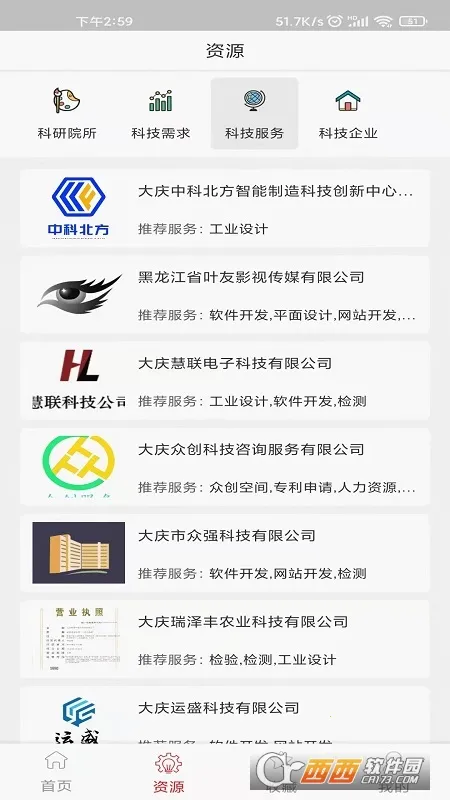The image size is (450, 800).
Task: View 大庆慧联电子科技有限公司 details
Action: [x=225, y=381]
